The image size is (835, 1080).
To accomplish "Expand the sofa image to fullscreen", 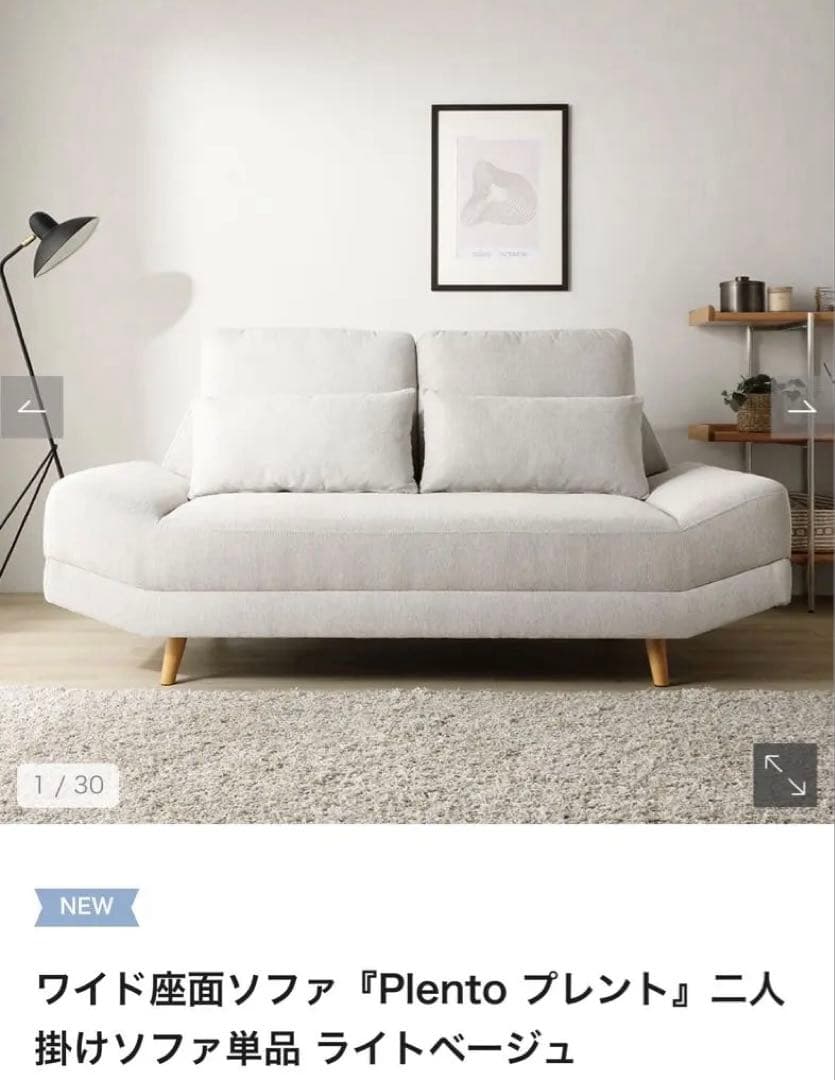I will point(784,774).
